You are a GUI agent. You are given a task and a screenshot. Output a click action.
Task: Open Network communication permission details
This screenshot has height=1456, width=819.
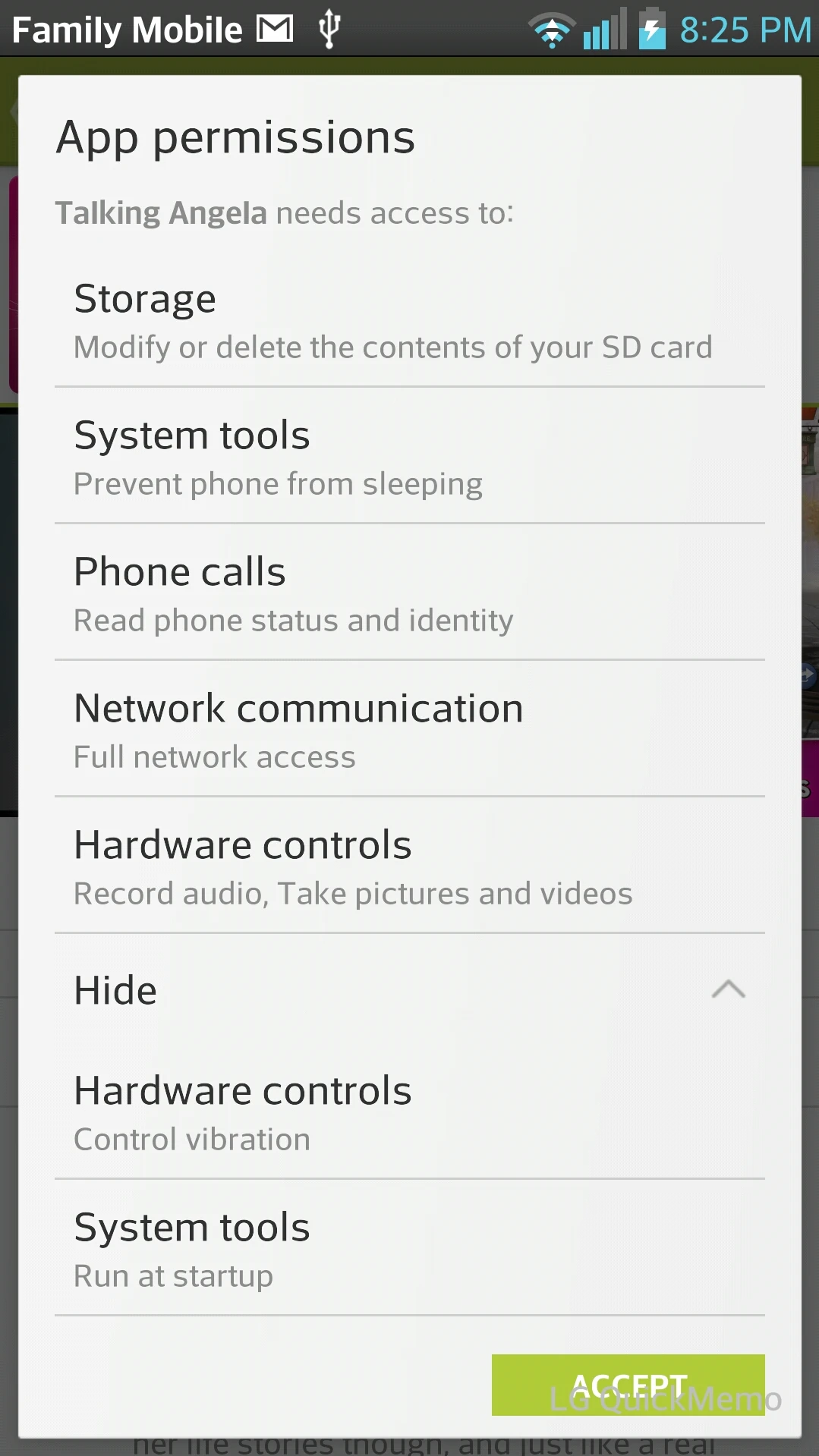[409, 731]
